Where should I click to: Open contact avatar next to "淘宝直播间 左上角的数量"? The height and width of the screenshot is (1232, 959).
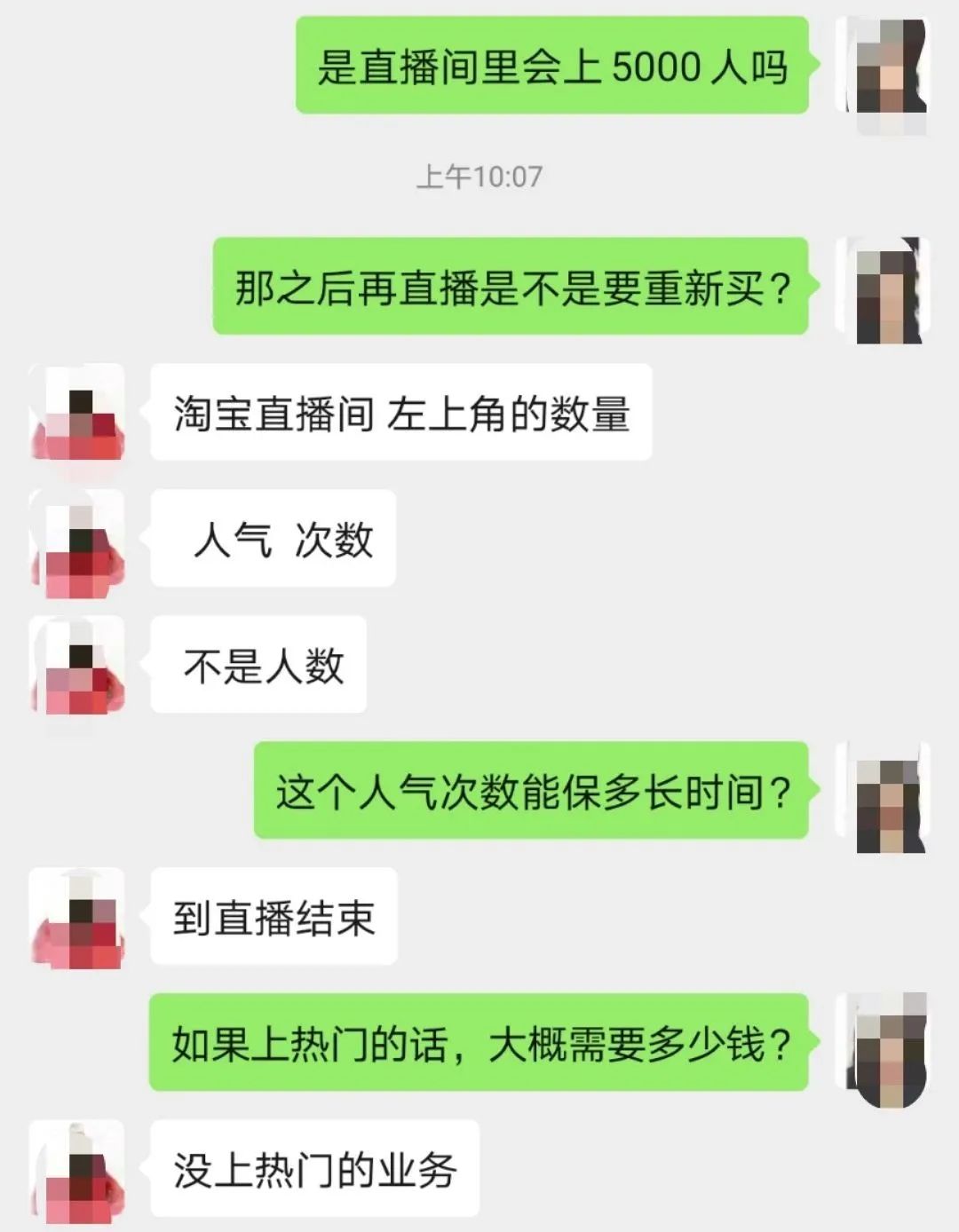click(77, 413)
